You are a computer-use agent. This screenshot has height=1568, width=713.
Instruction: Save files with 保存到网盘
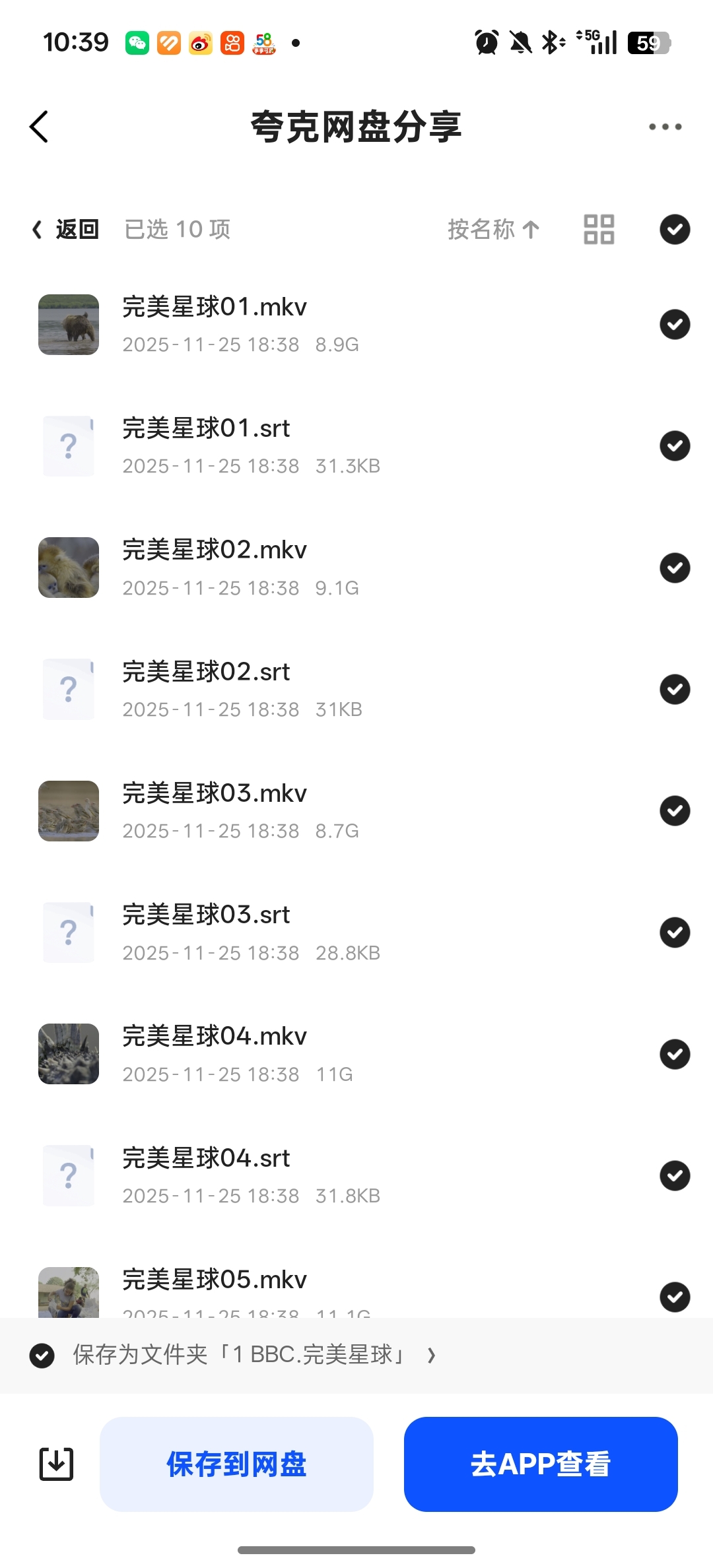[236, 1464]
